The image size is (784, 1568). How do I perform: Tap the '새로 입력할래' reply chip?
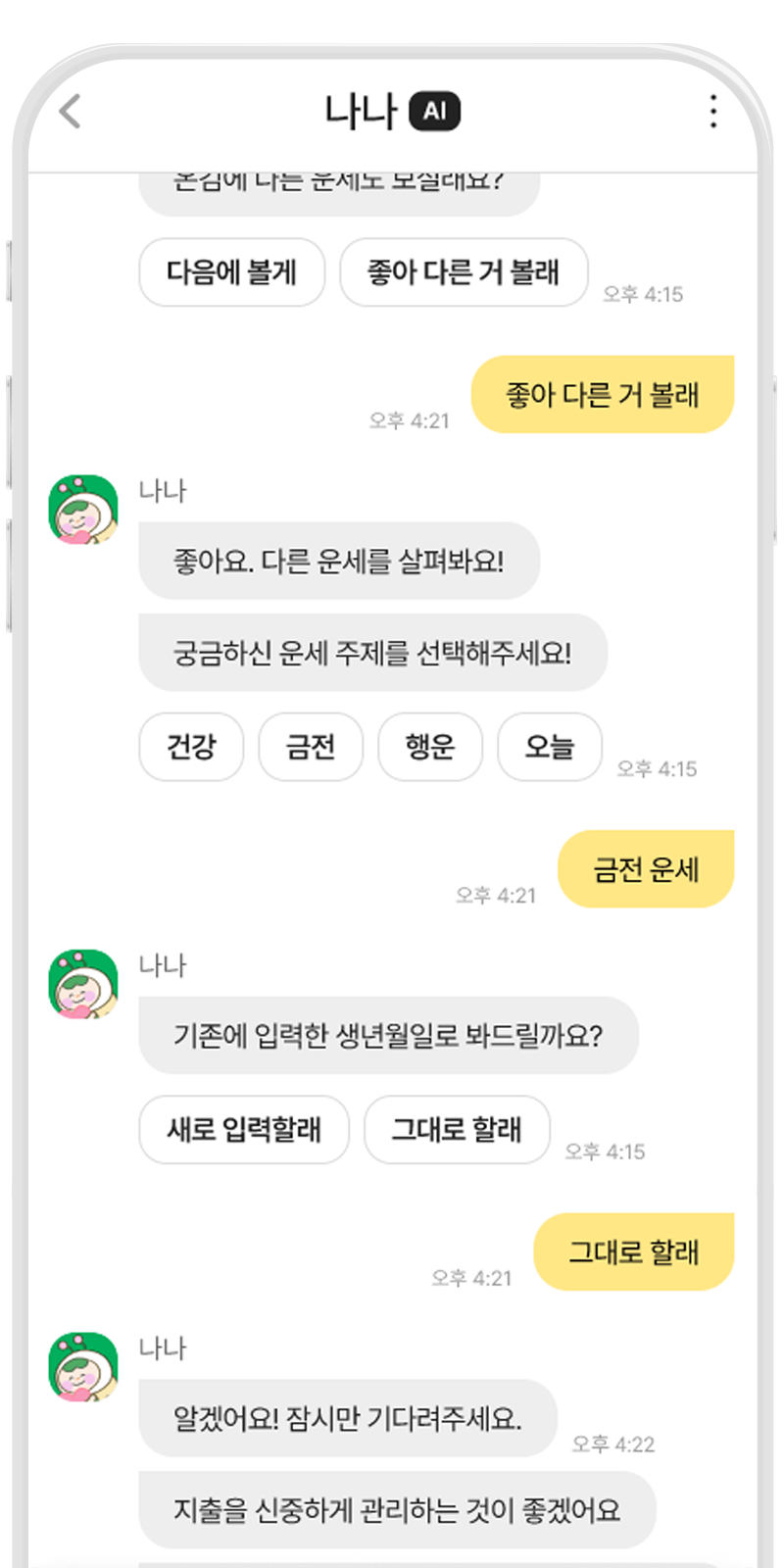pyautogui.click(x=244, y=1130)
